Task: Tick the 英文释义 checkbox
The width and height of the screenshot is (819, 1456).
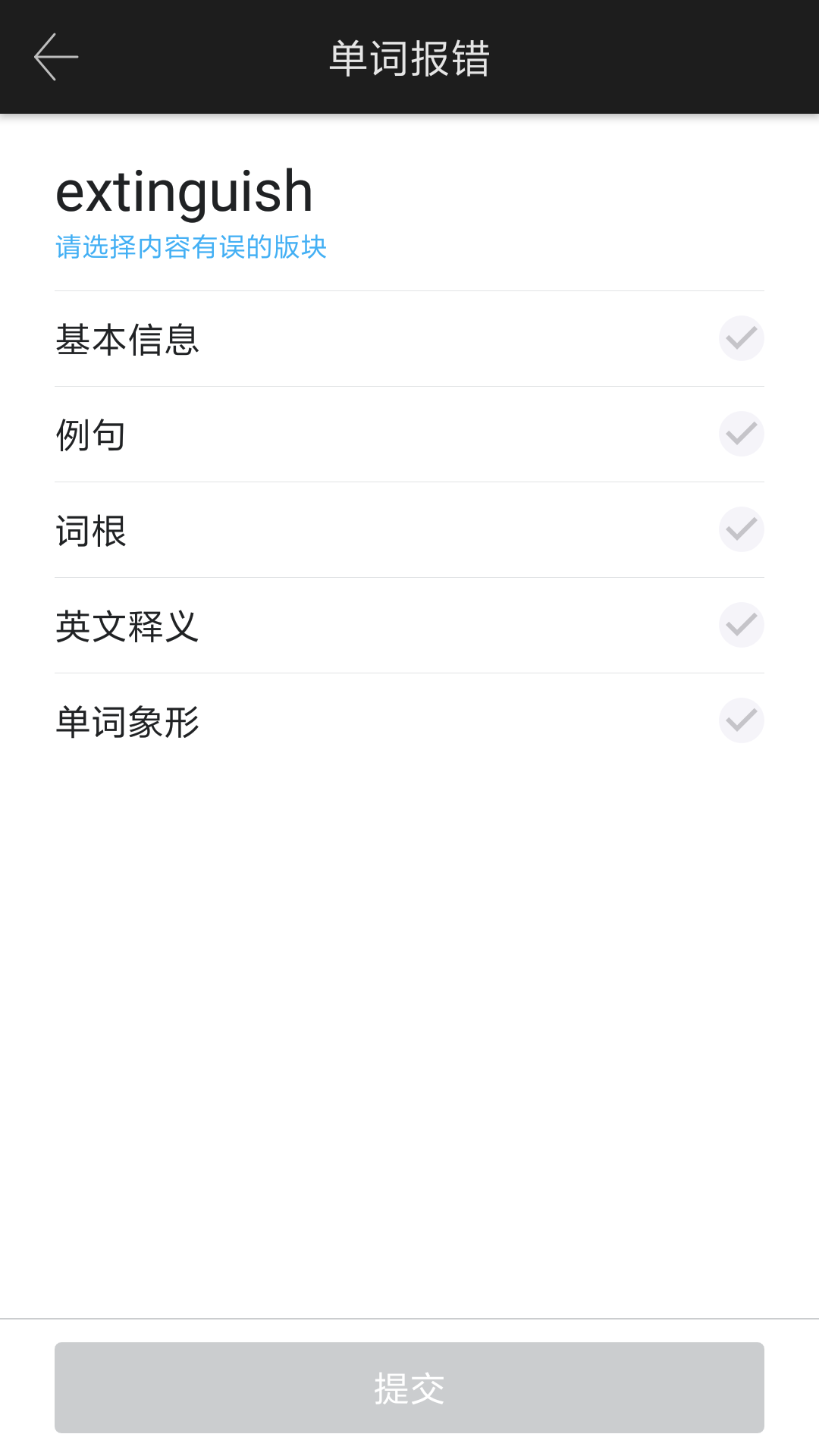Action: point(741,625)
